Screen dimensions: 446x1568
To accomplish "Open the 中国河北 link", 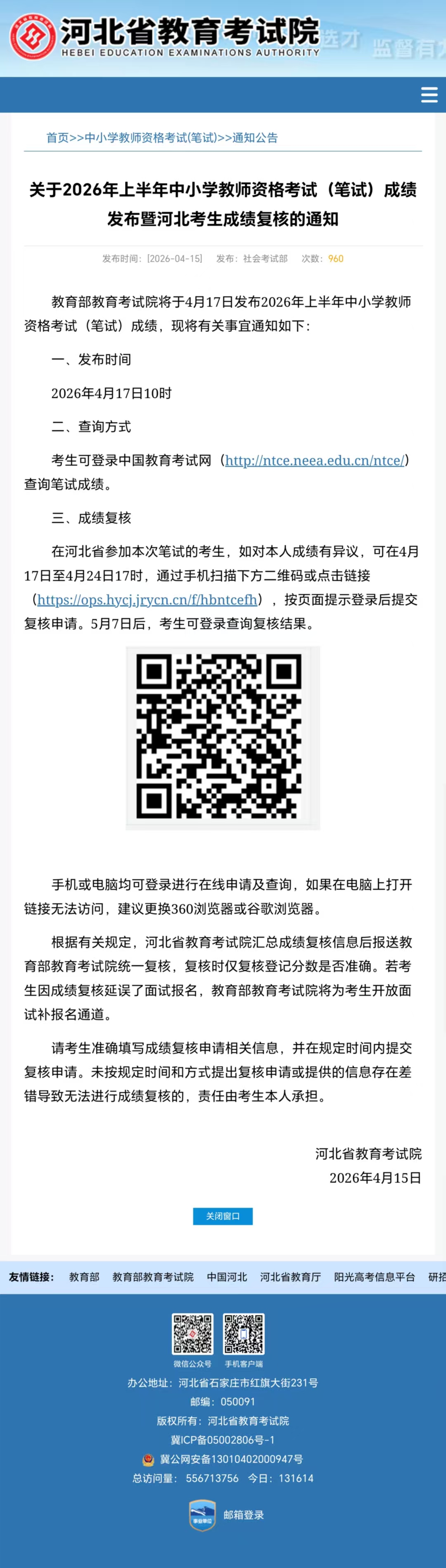I will click(227, 1277).
